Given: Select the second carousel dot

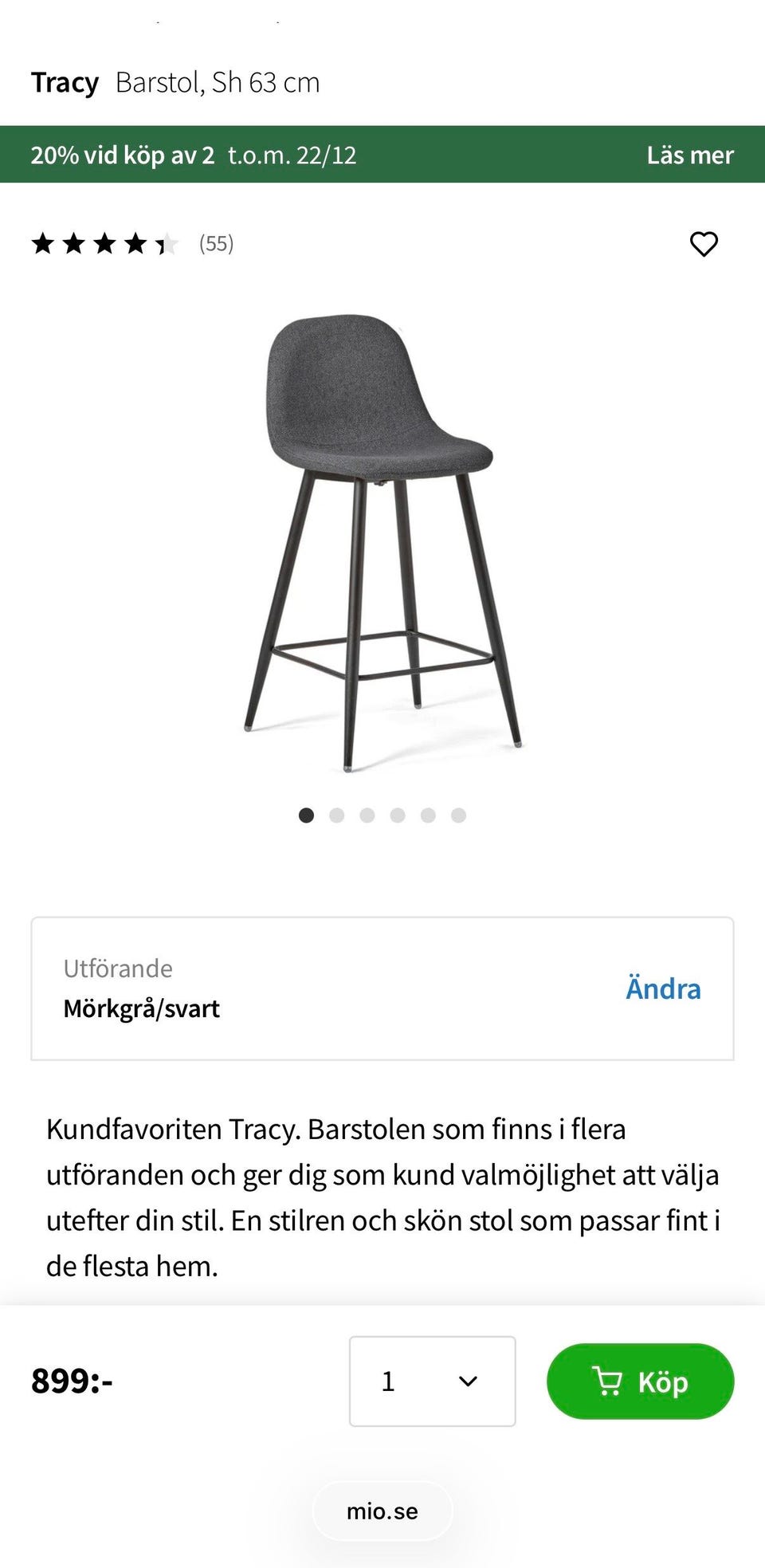Looking at the screenshot, I should coord(337,815).
